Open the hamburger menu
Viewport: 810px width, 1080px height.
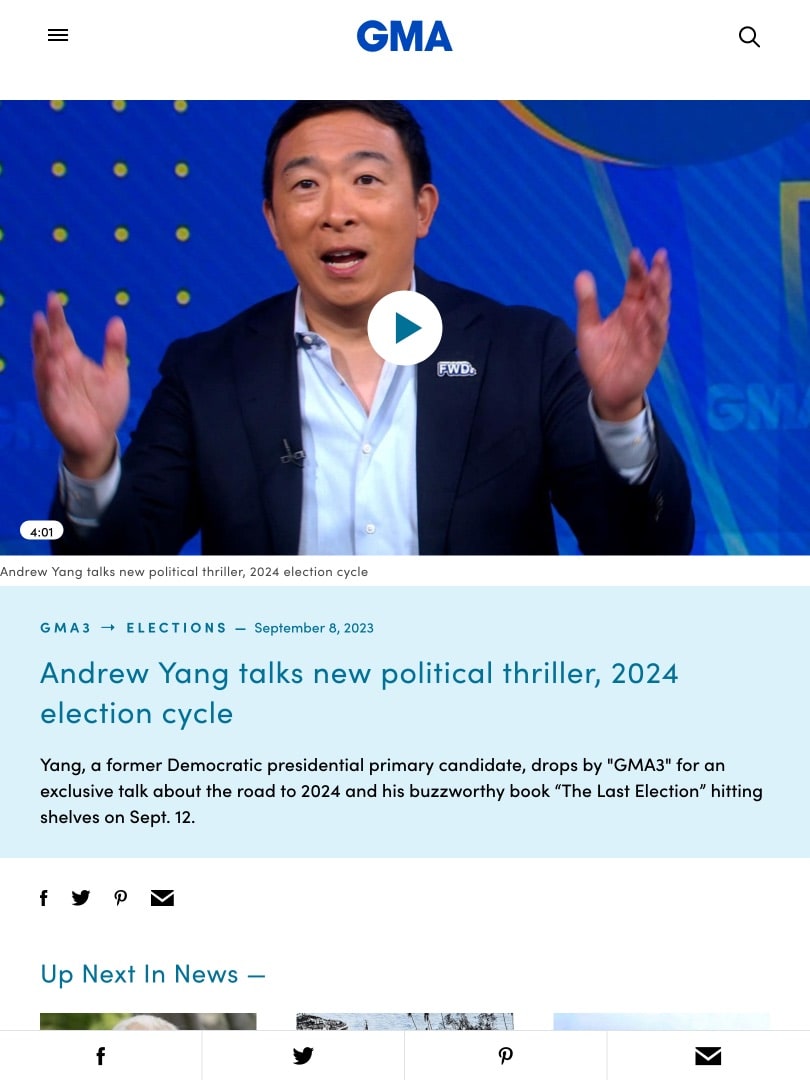click(x=58, y=36)
